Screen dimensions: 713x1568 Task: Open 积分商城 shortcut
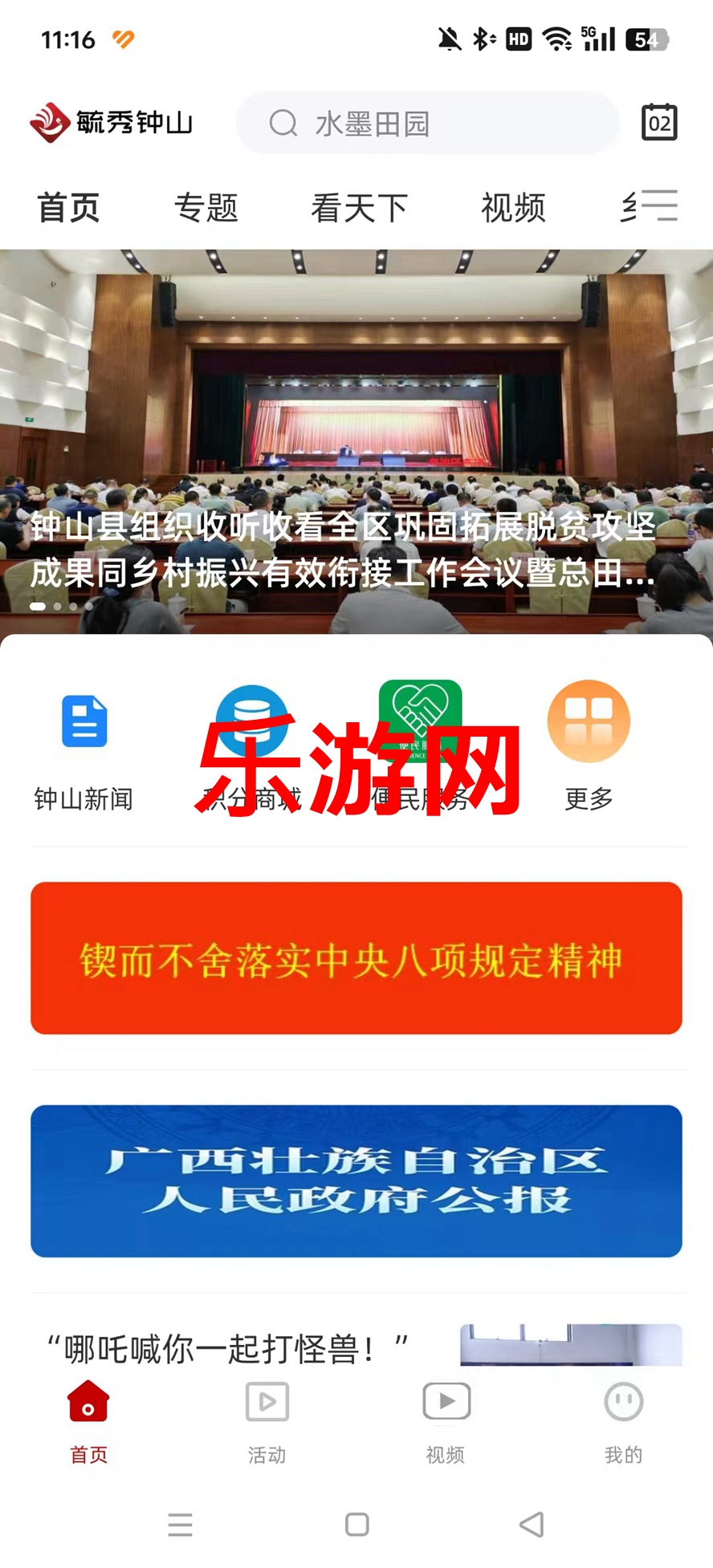click(x=251, y=745)
